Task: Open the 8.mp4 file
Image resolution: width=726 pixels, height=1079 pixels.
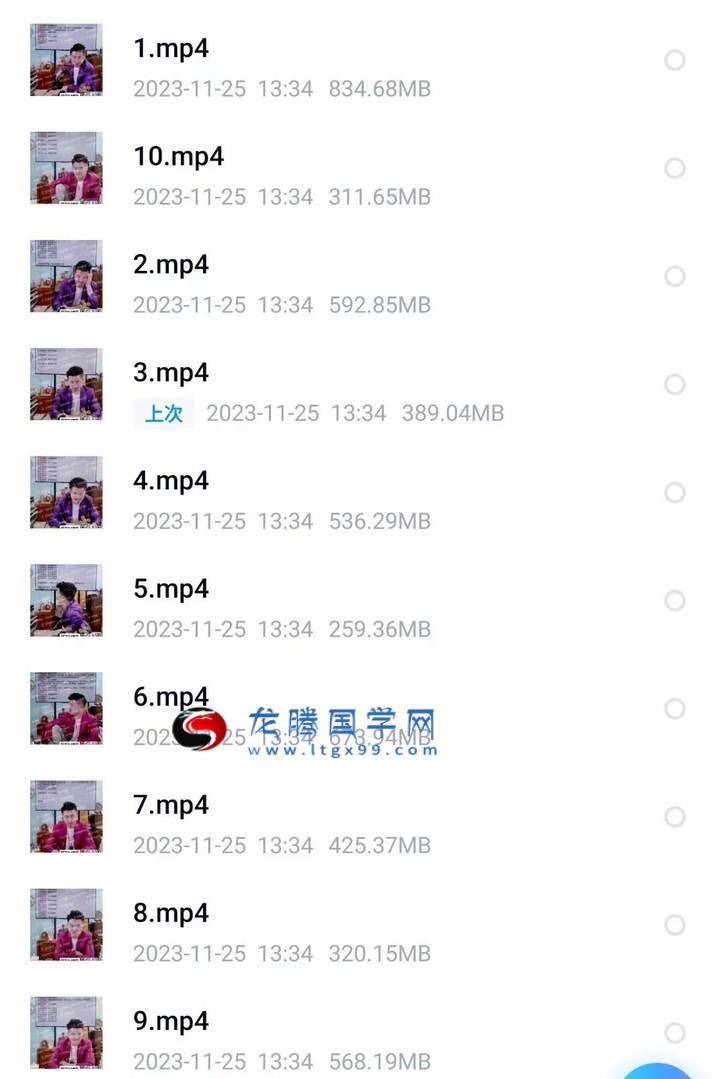Action: (x=171, y=913)
